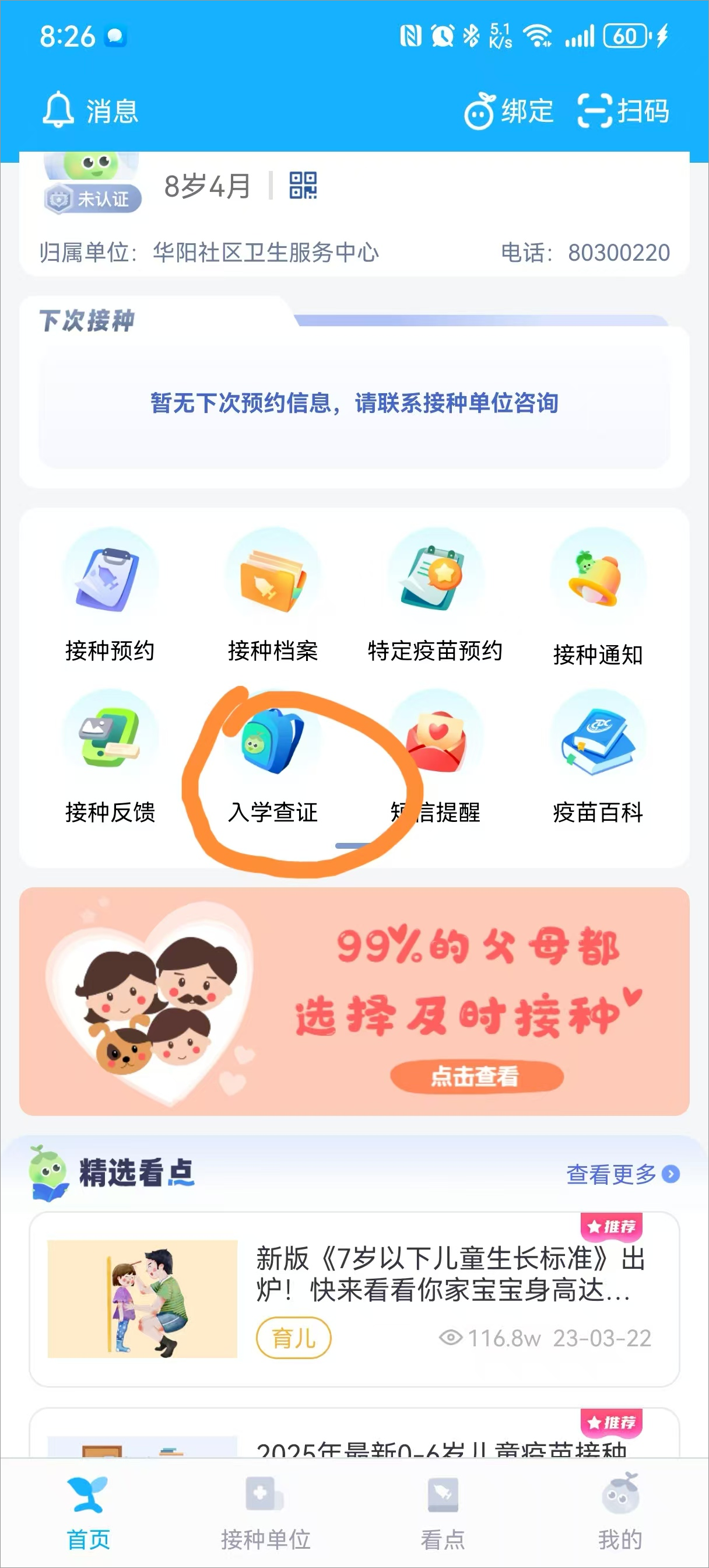
Task: Show the child's QR code icon
Action: click(x=303, y=185)
